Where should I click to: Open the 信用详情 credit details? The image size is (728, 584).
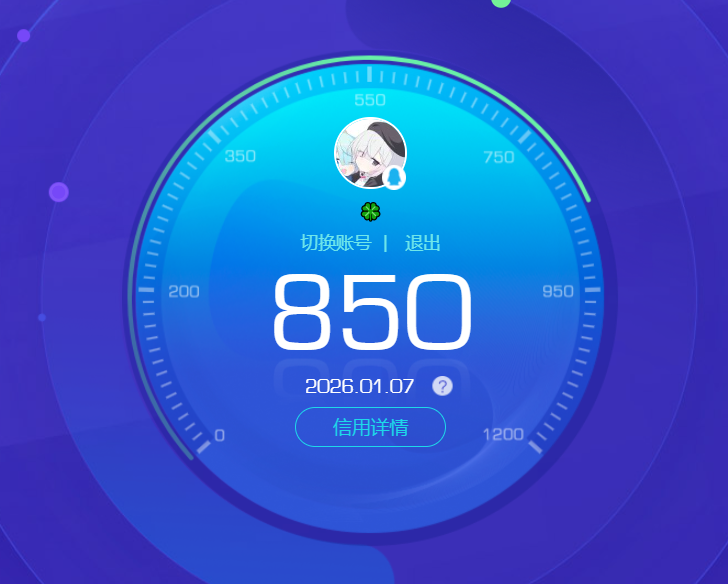(370, 427)
